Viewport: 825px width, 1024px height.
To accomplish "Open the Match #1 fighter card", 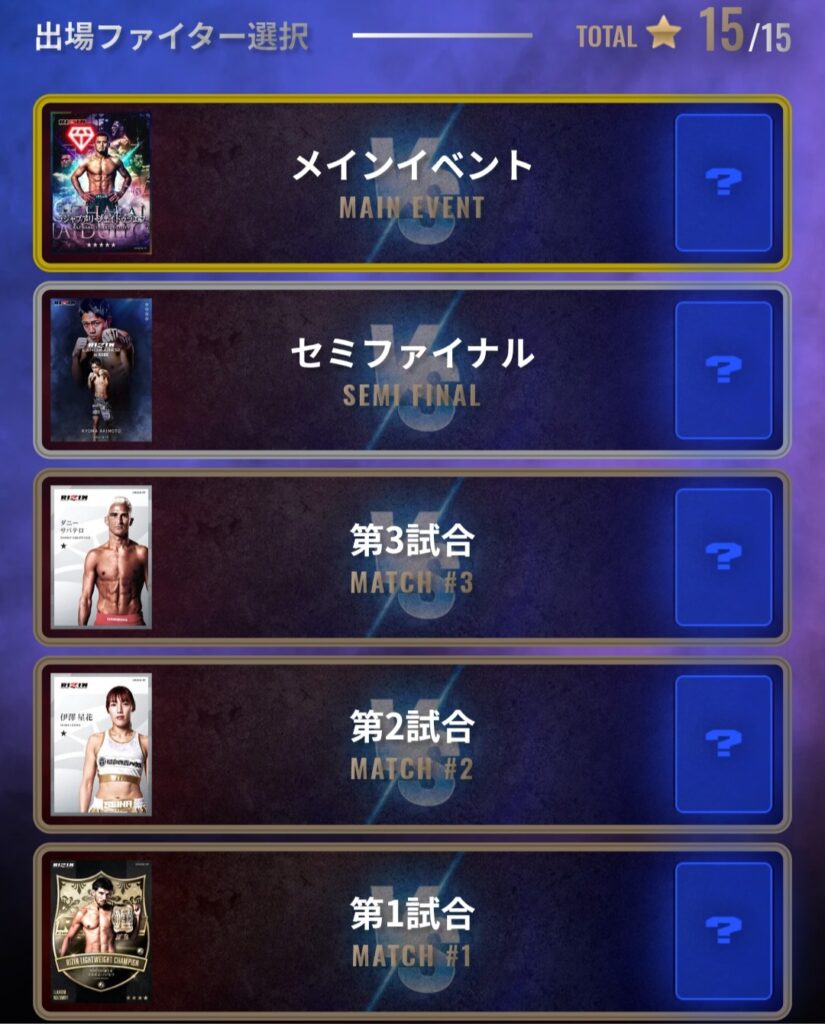I will pos(101,930).
